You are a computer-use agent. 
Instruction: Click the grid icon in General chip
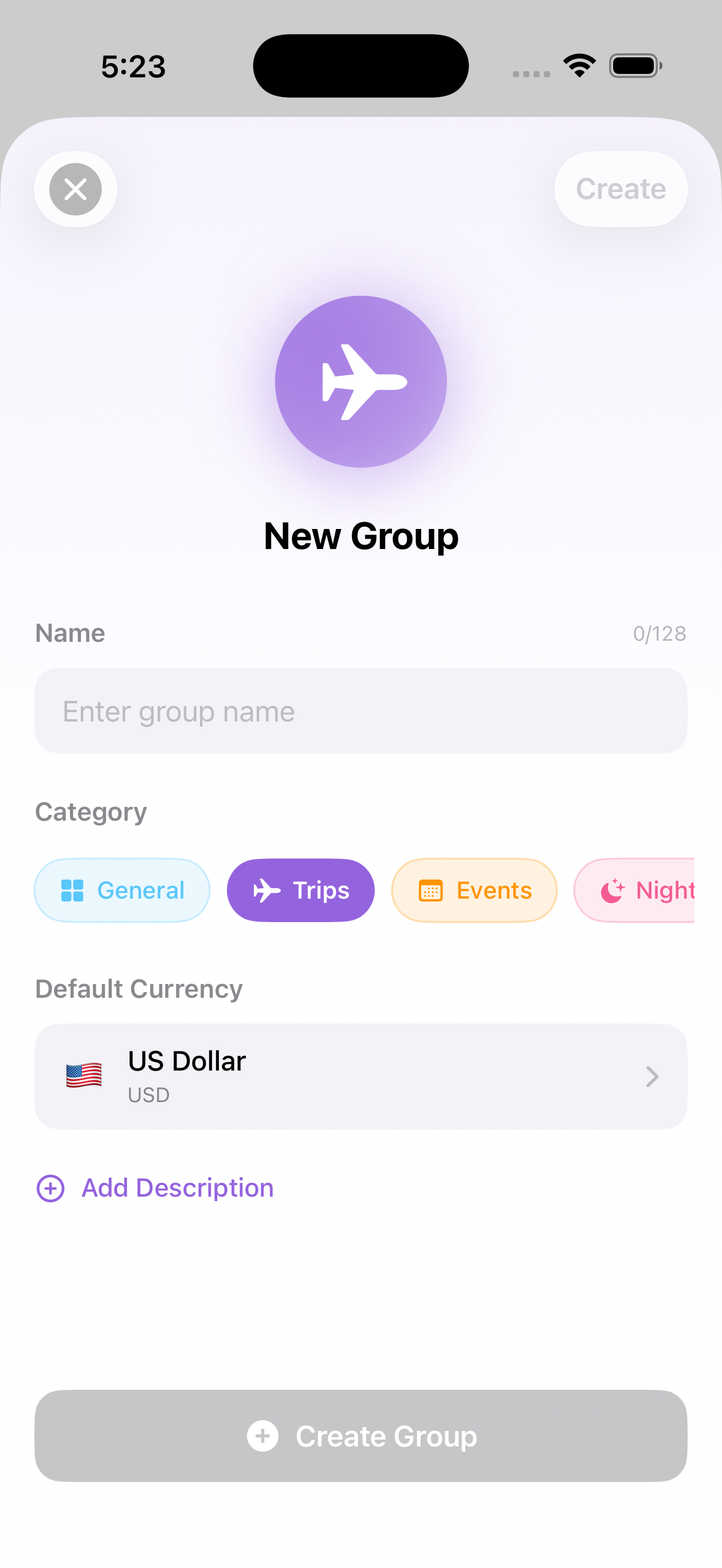73,889
